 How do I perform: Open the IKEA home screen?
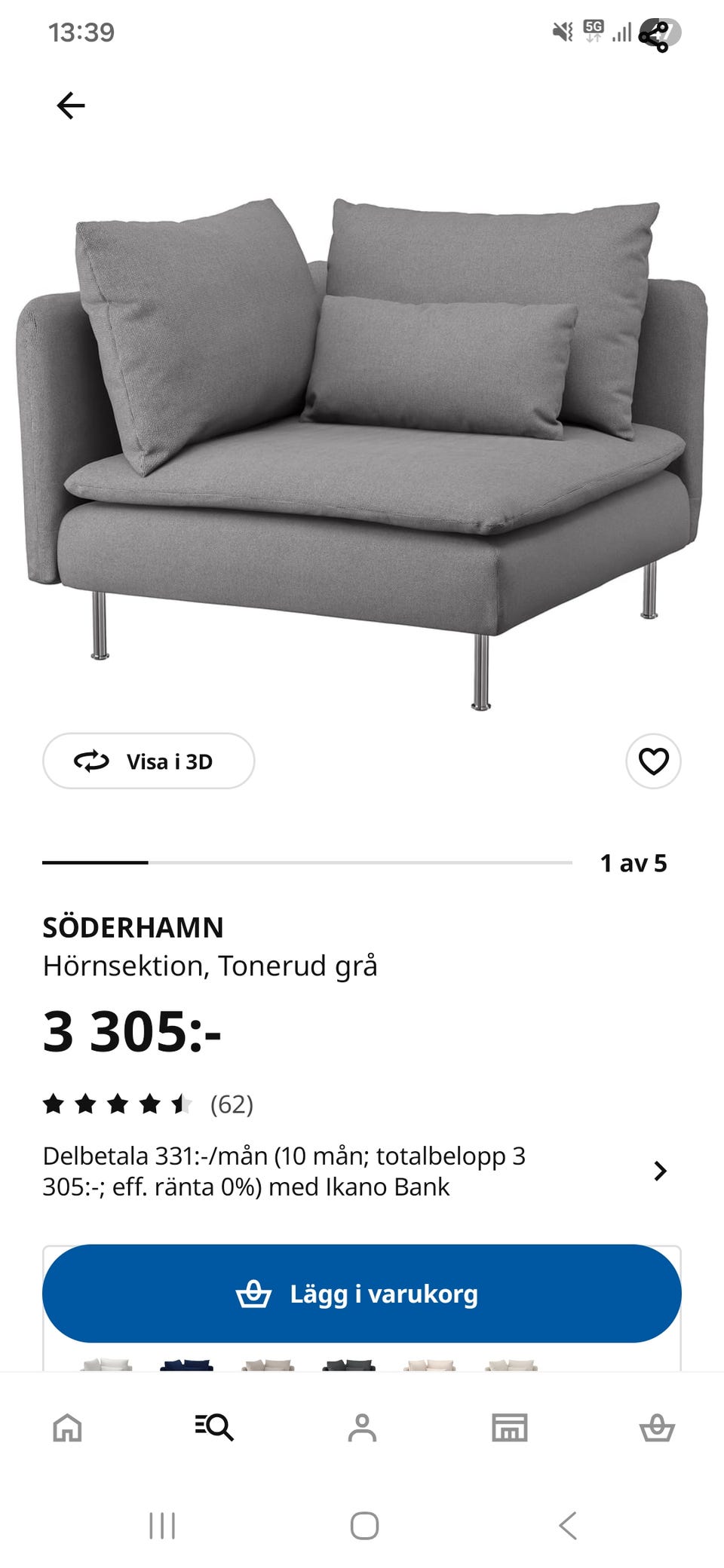(66, 1427)
